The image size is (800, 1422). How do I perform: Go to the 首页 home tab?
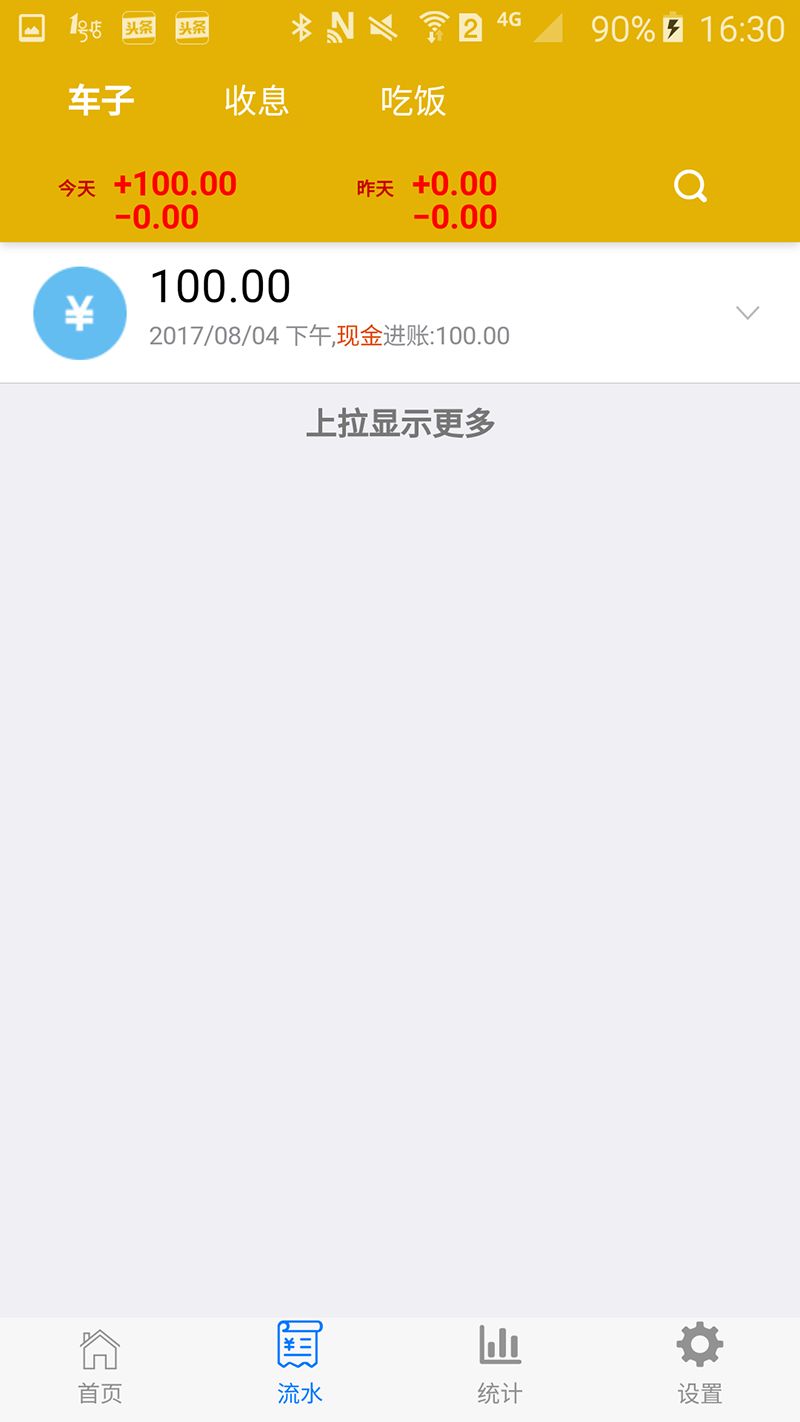(x=100, y=1366)
